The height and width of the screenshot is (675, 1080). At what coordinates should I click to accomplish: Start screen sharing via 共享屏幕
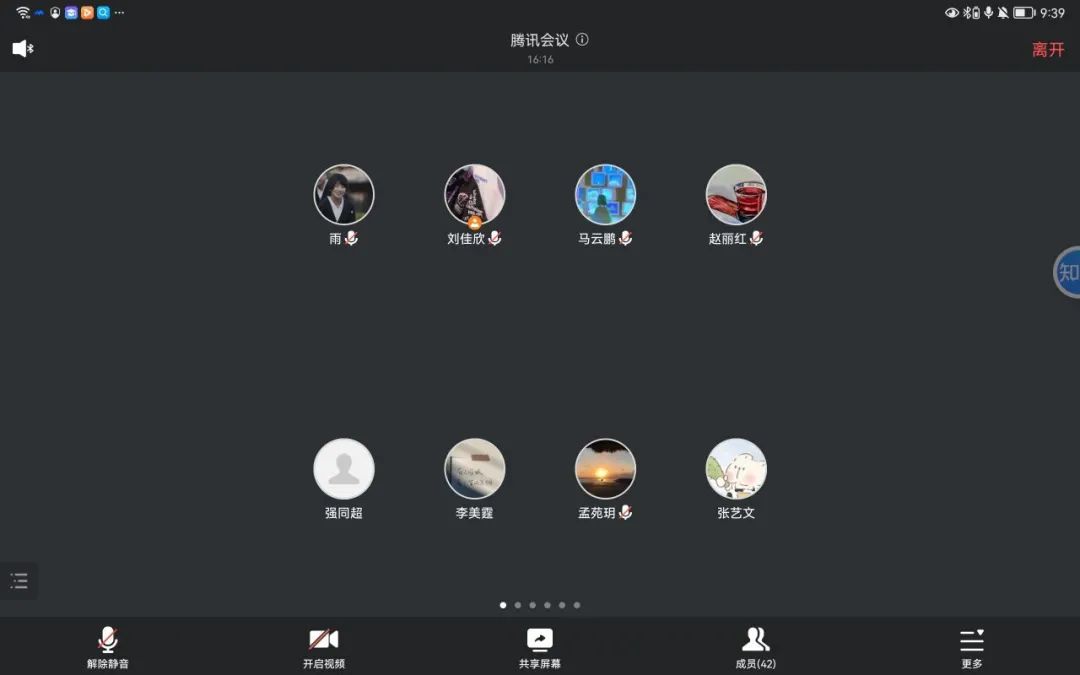[540, 647]
